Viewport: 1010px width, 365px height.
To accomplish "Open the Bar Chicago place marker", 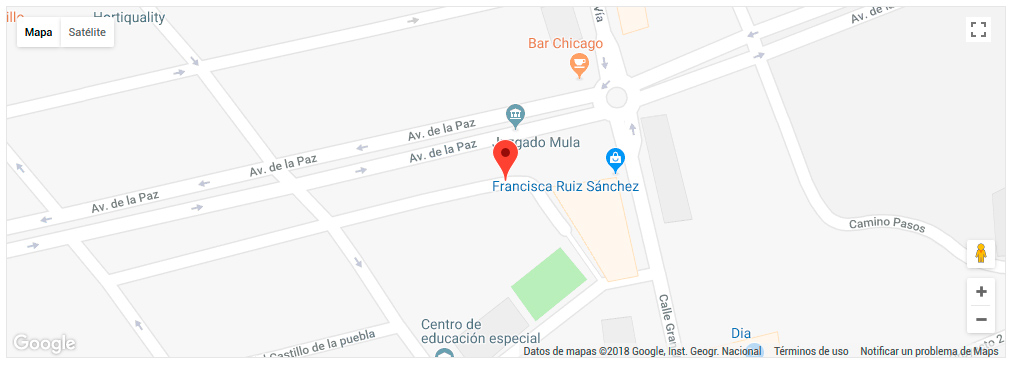I will point(580,65).
